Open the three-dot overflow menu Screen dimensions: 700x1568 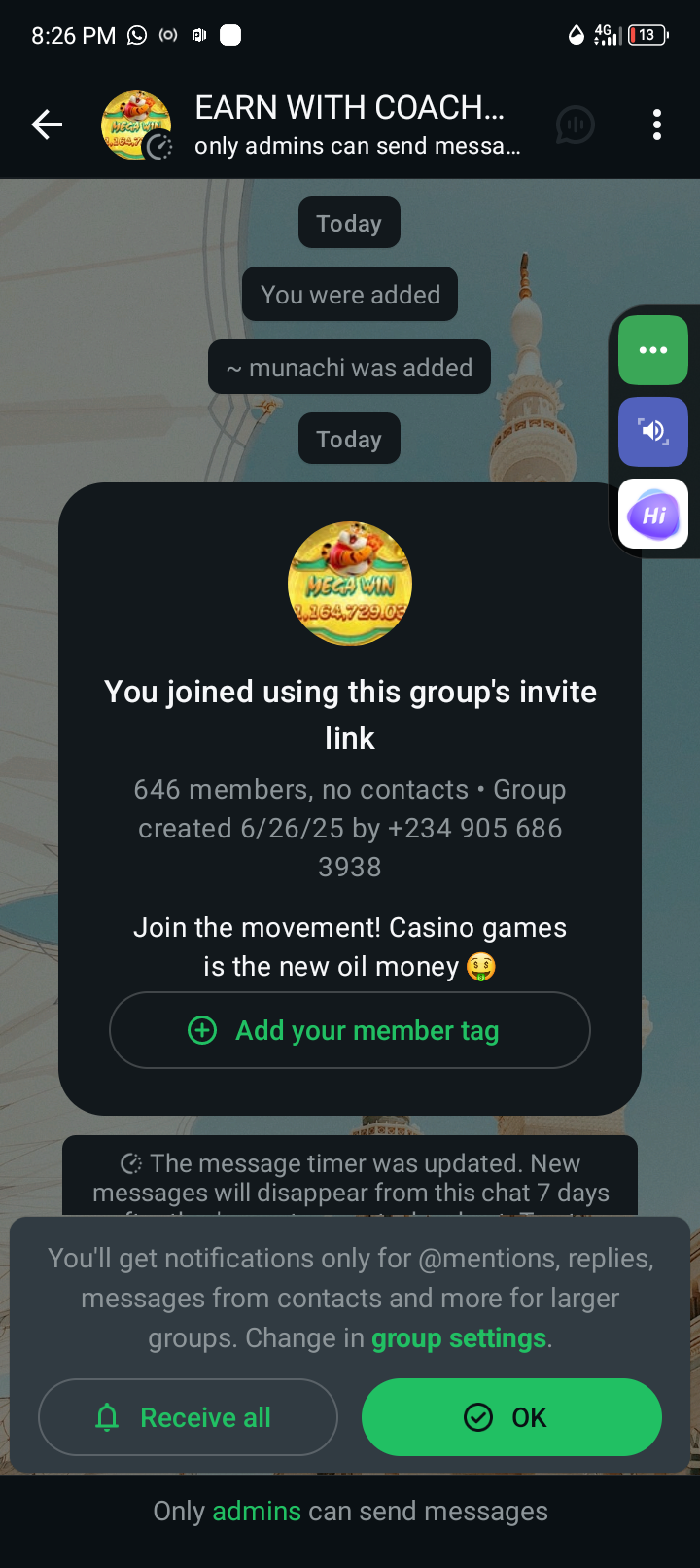pyautogui.click(x=657, y=125)
